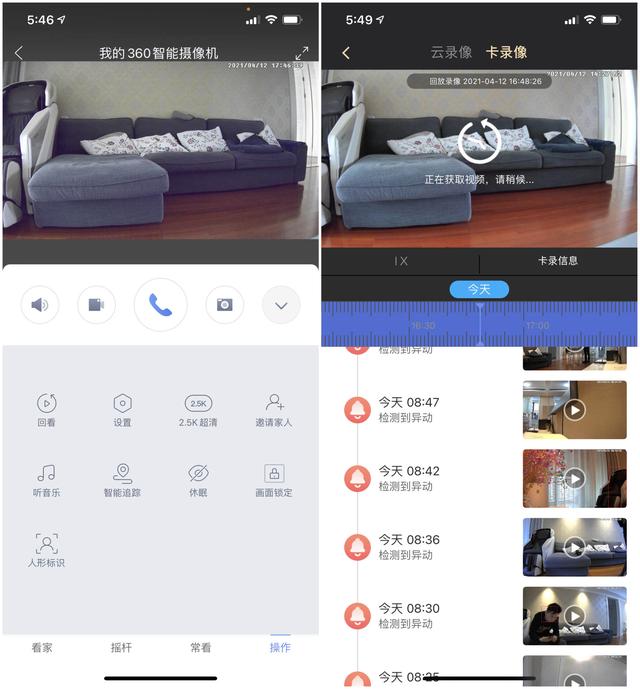
Task: Turn on 画面锁定 screen lock
Action: click(x=274, y=480)
